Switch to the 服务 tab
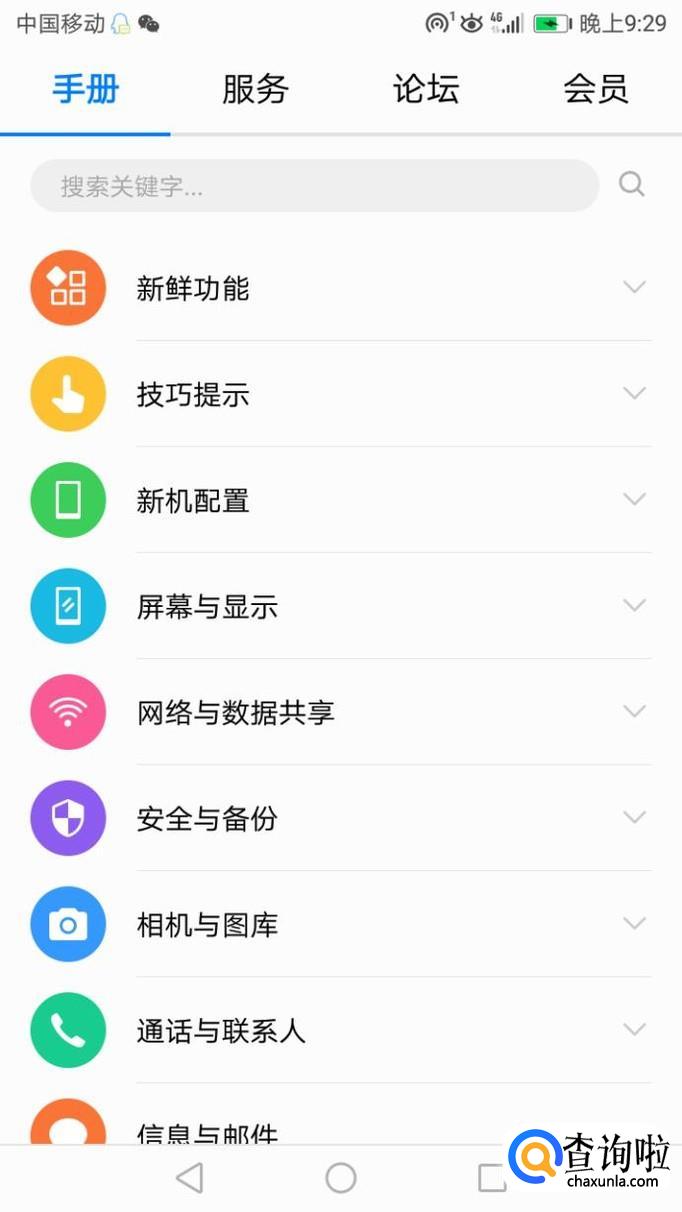682x1212 pixels. [255, 90]
